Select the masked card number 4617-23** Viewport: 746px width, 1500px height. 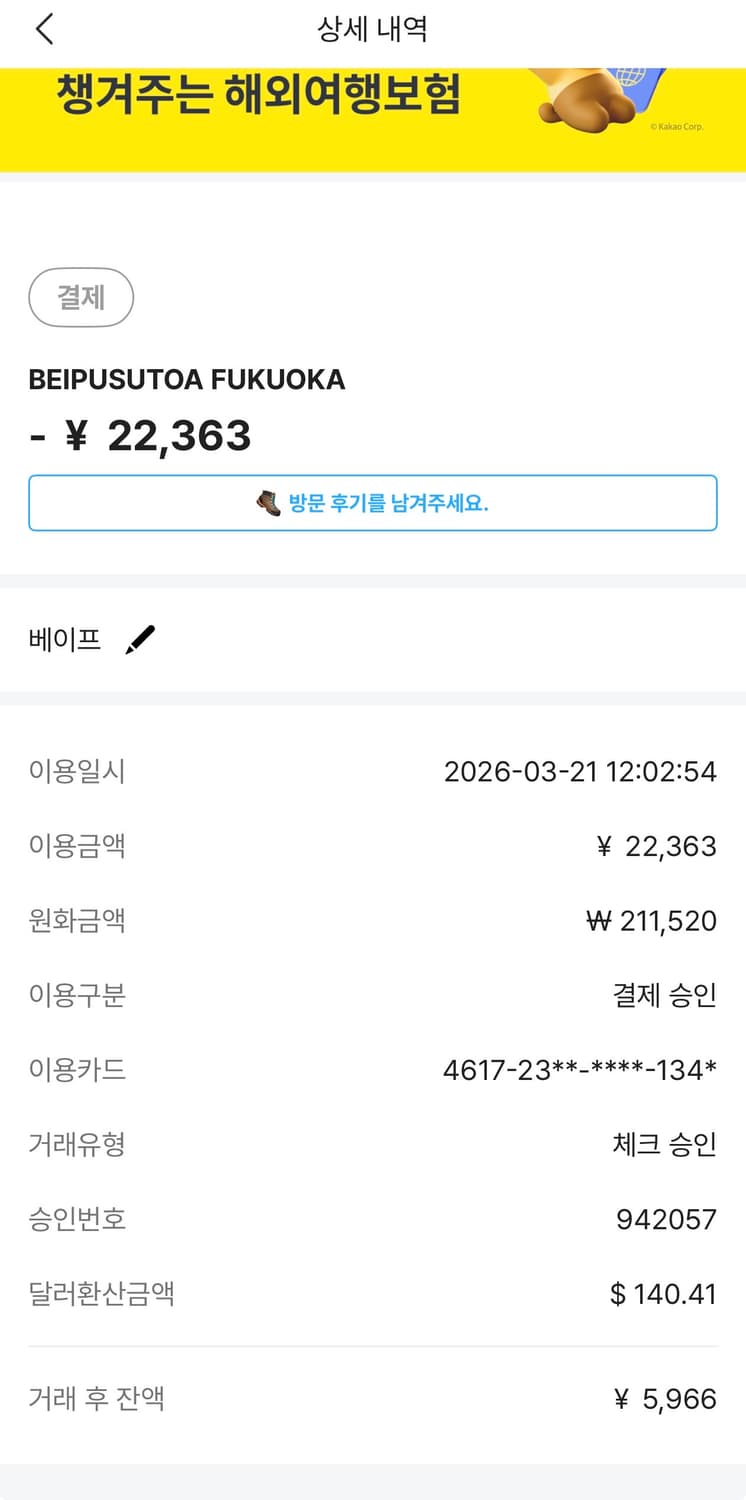coord(580,1069)
